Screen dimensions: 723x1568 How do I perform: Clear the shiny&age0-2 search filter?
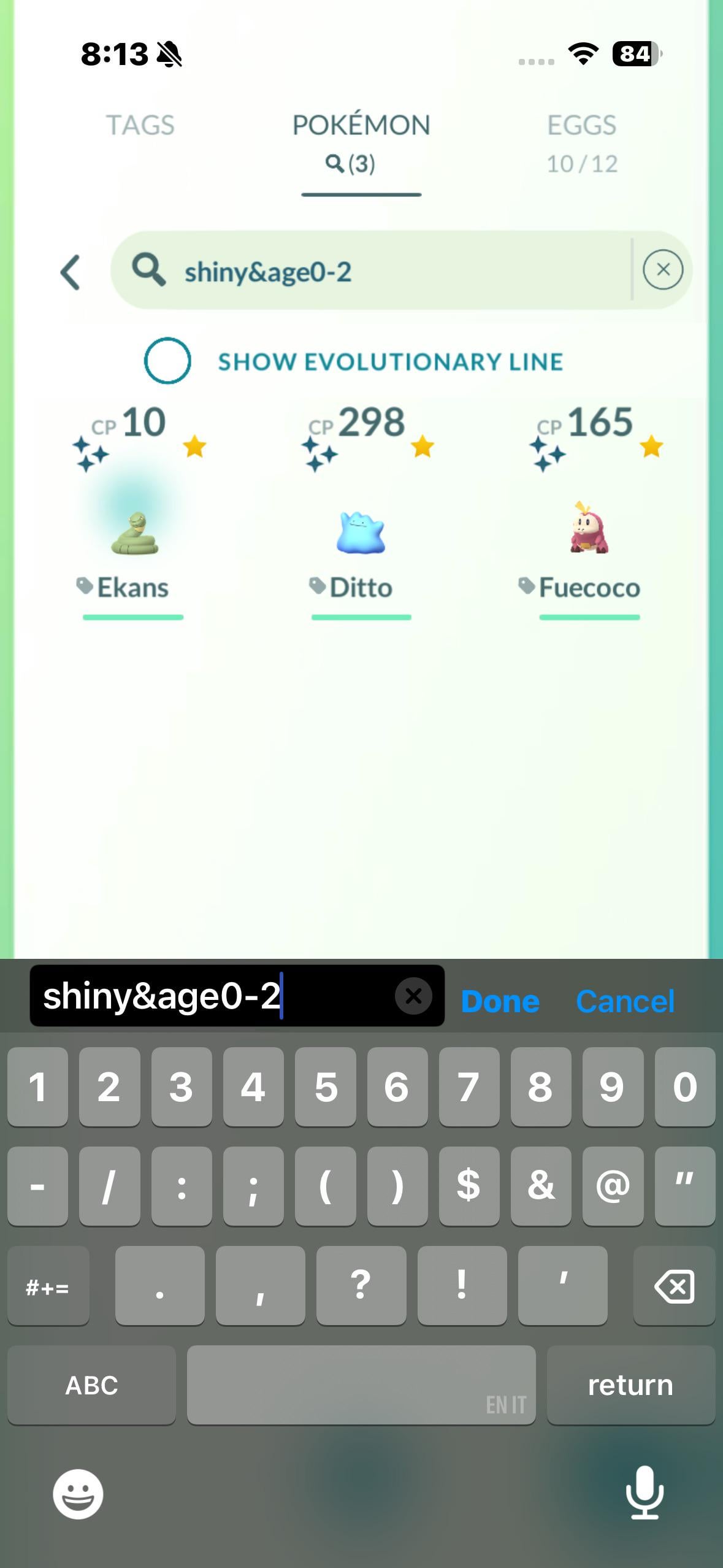[x=662, y=270]
